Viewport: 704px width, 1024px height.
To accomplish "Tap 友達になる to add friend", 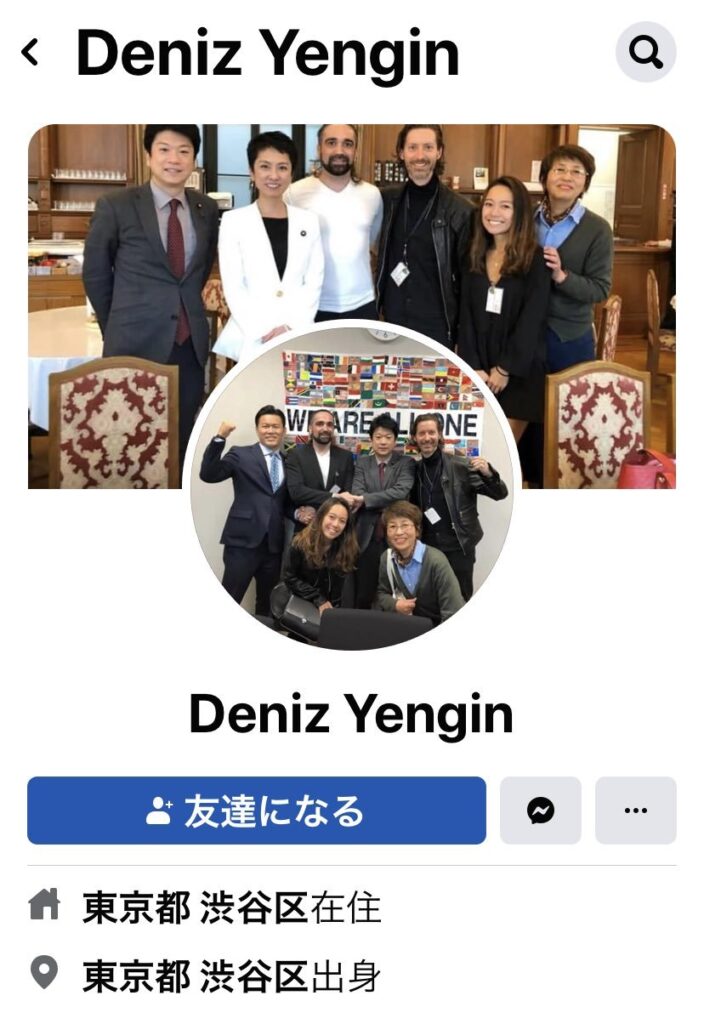I will click(x=256, y=810).
